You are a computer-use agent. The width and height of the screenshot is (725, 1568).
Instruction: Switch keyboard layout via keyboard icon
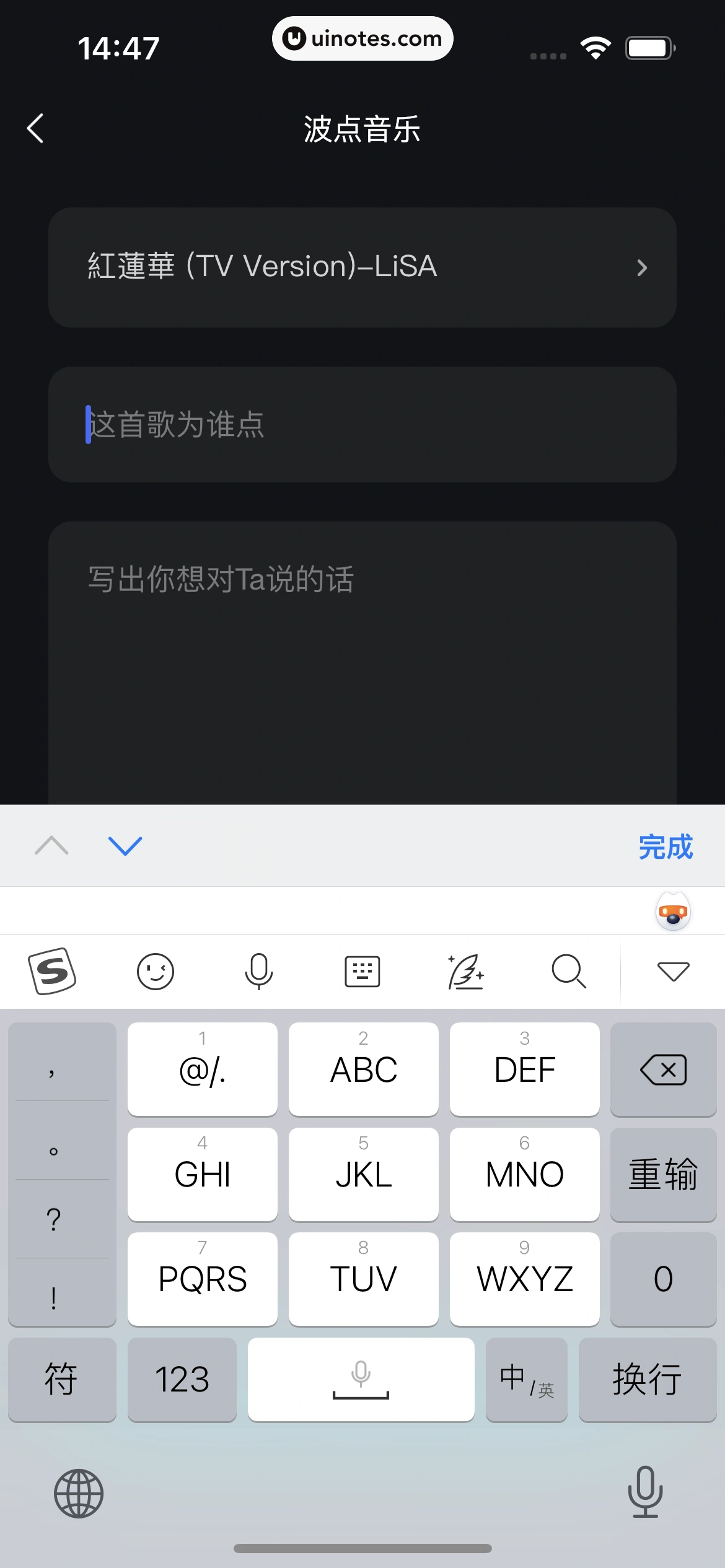coord(362,971)
